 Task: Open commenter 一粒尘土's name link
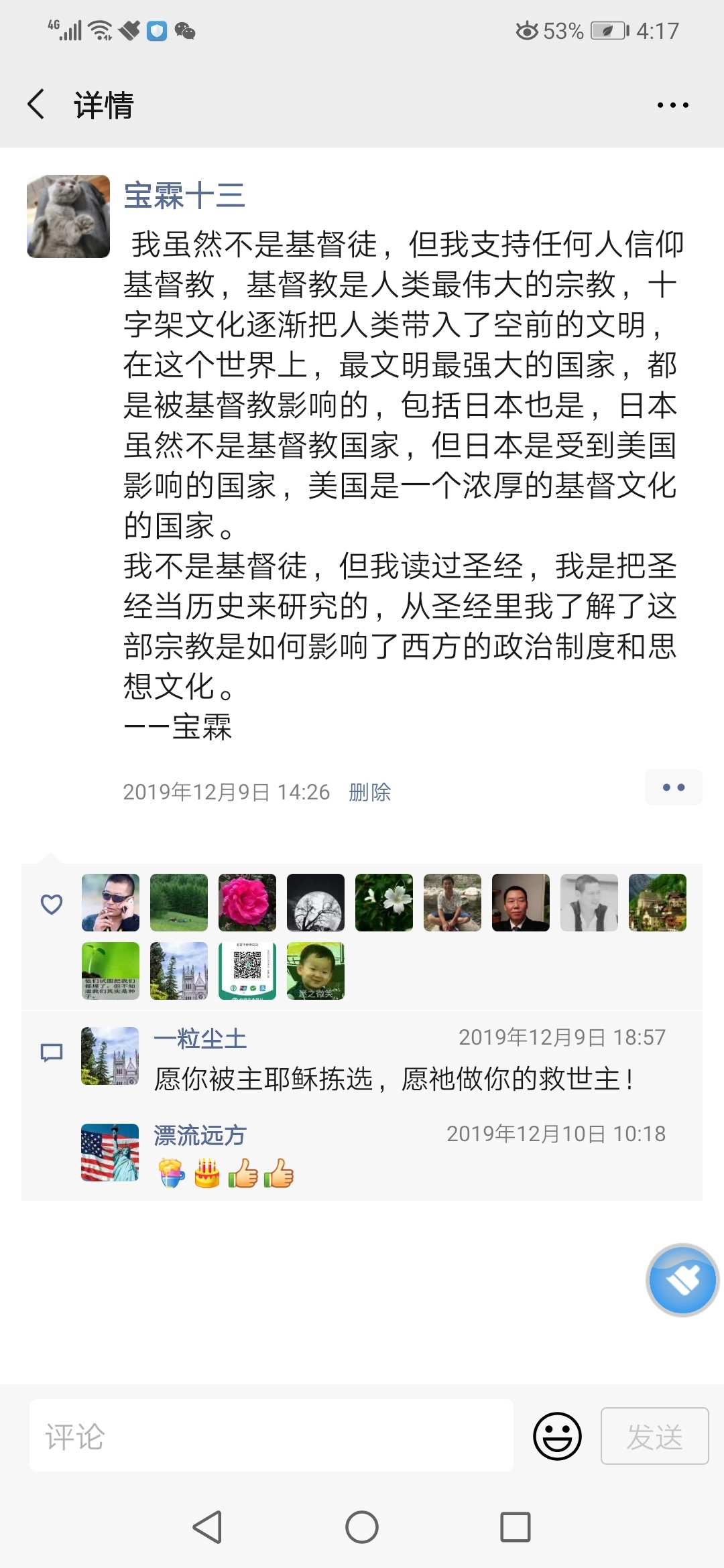tap(200, 1039)
